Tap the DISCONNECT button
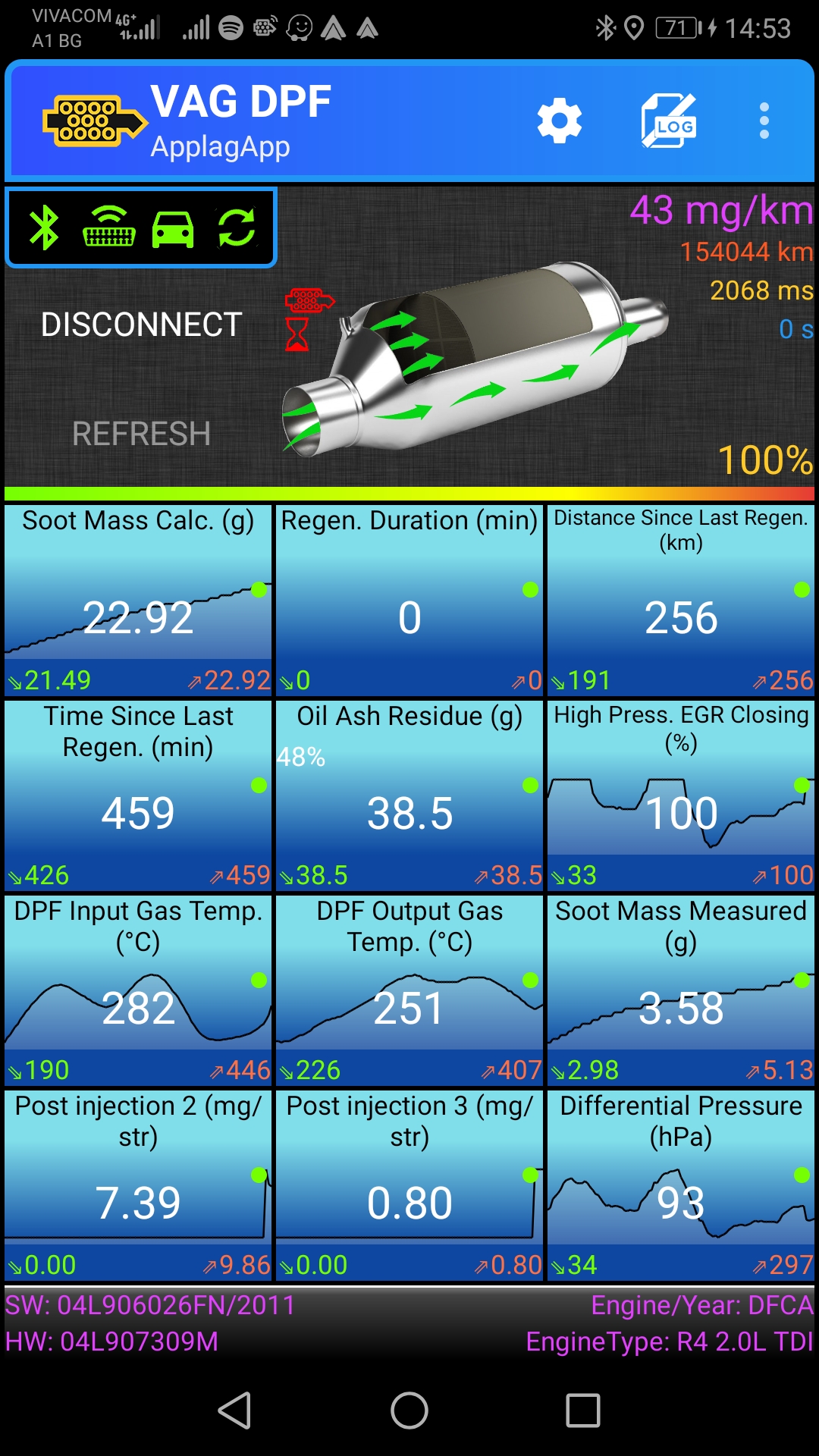This screenshot has height=1456, width=819. pos(141,325)
